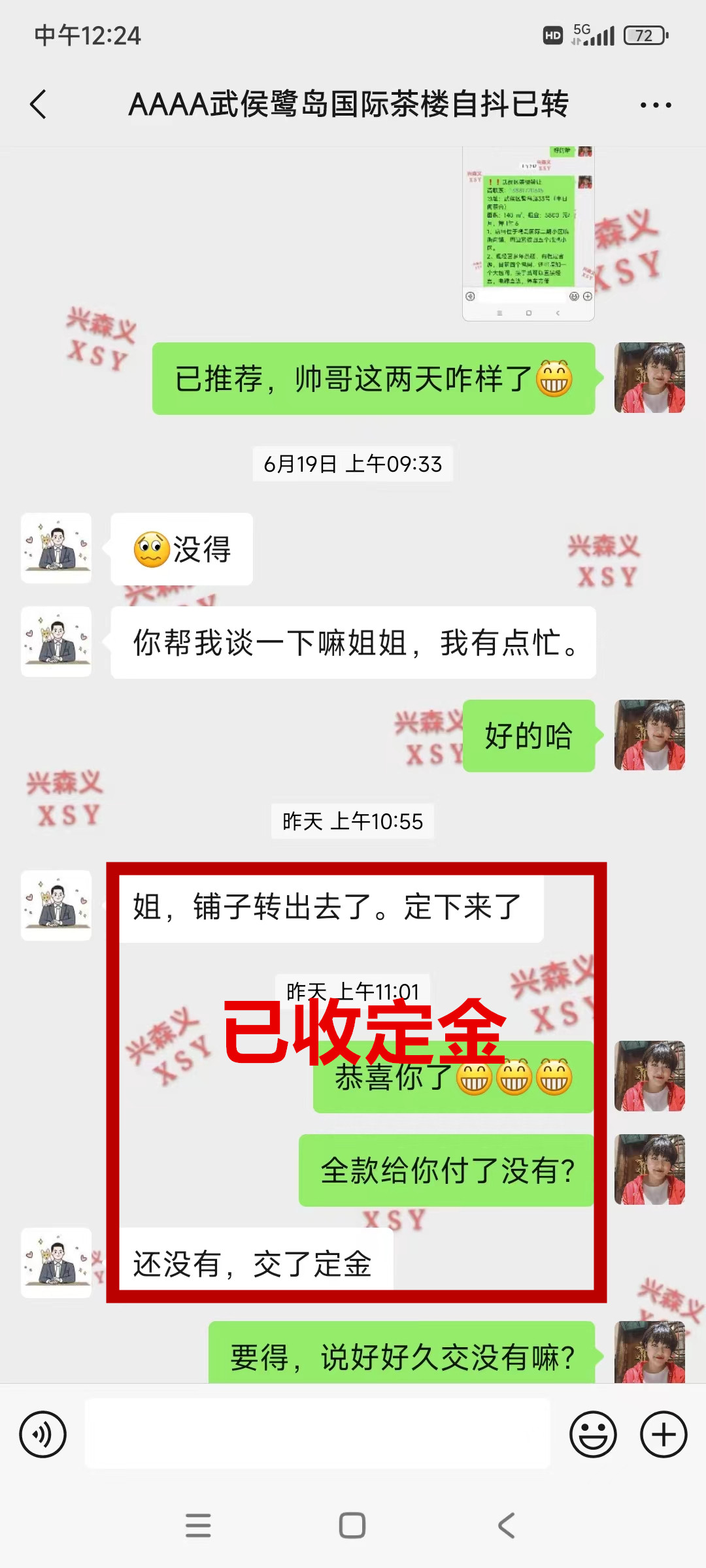
Task: Go back from the chat
Action: pyautogui.click(x=39, y=105)
